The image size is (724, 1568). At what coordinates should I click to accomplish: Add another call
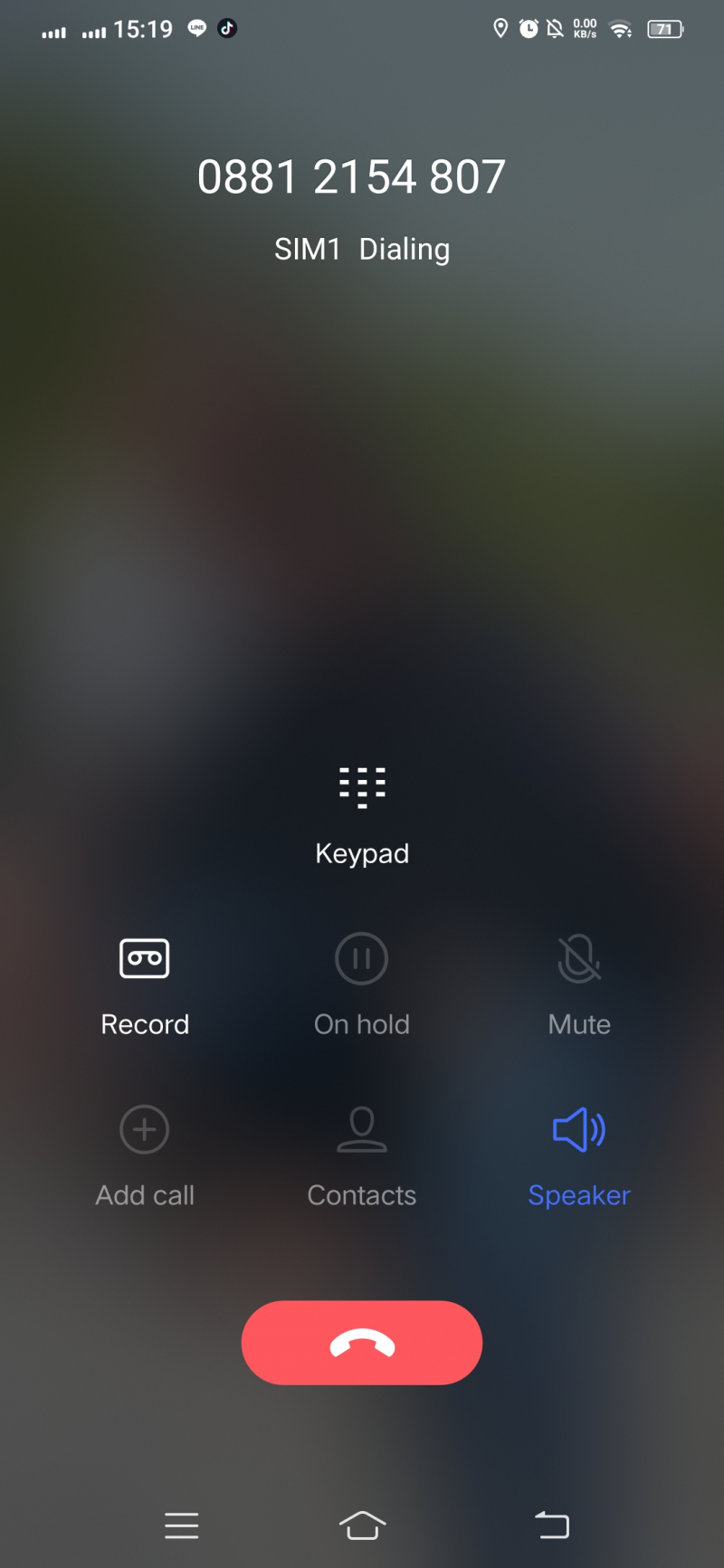(145, 1130)
